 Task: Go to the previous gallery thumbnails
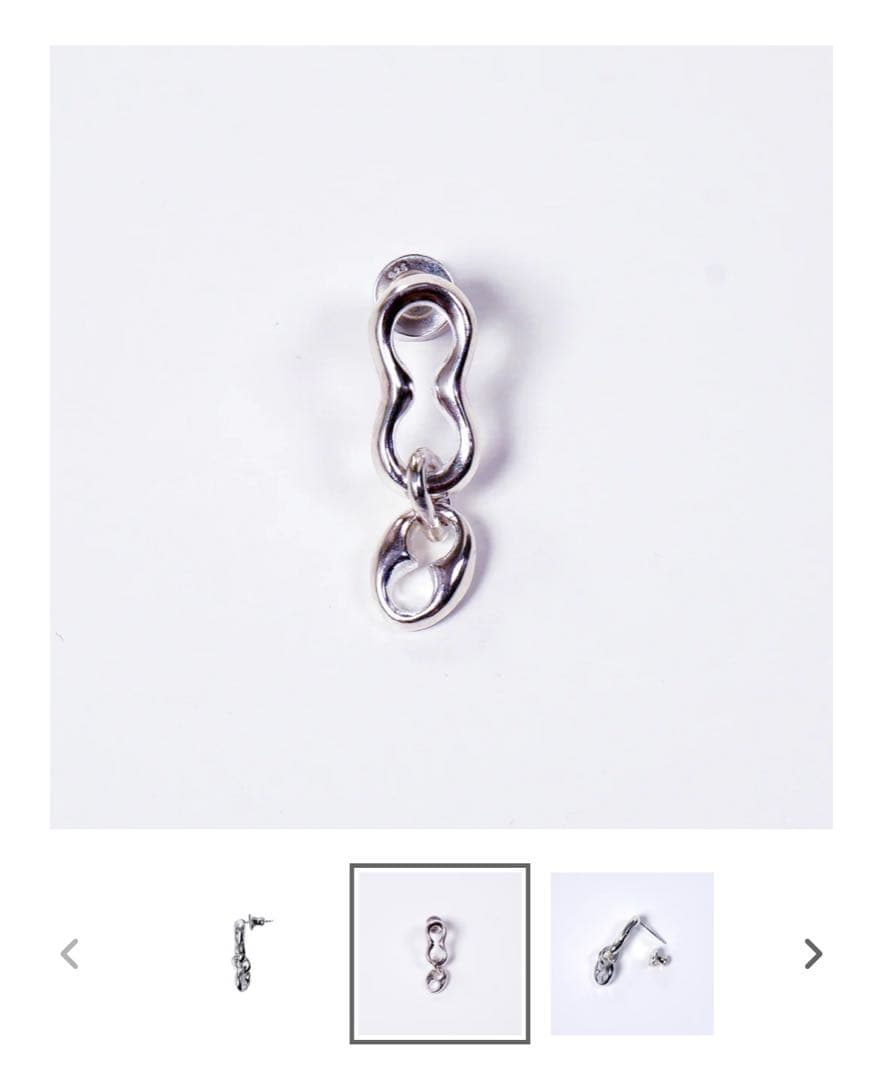69,954
